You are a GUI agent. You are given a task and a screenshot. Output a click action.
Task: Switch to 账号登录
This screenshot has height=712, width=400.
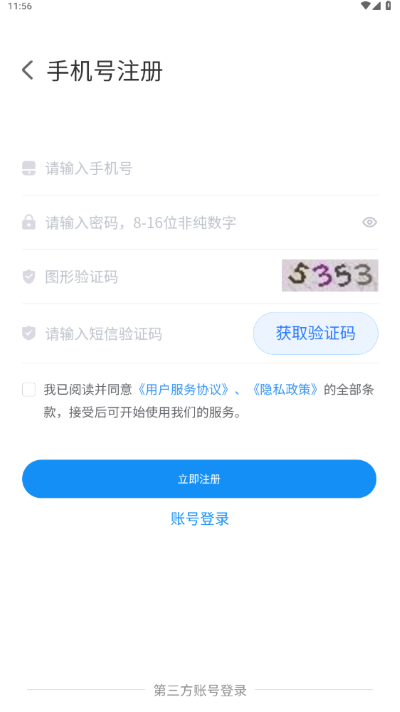click(200, 519)
